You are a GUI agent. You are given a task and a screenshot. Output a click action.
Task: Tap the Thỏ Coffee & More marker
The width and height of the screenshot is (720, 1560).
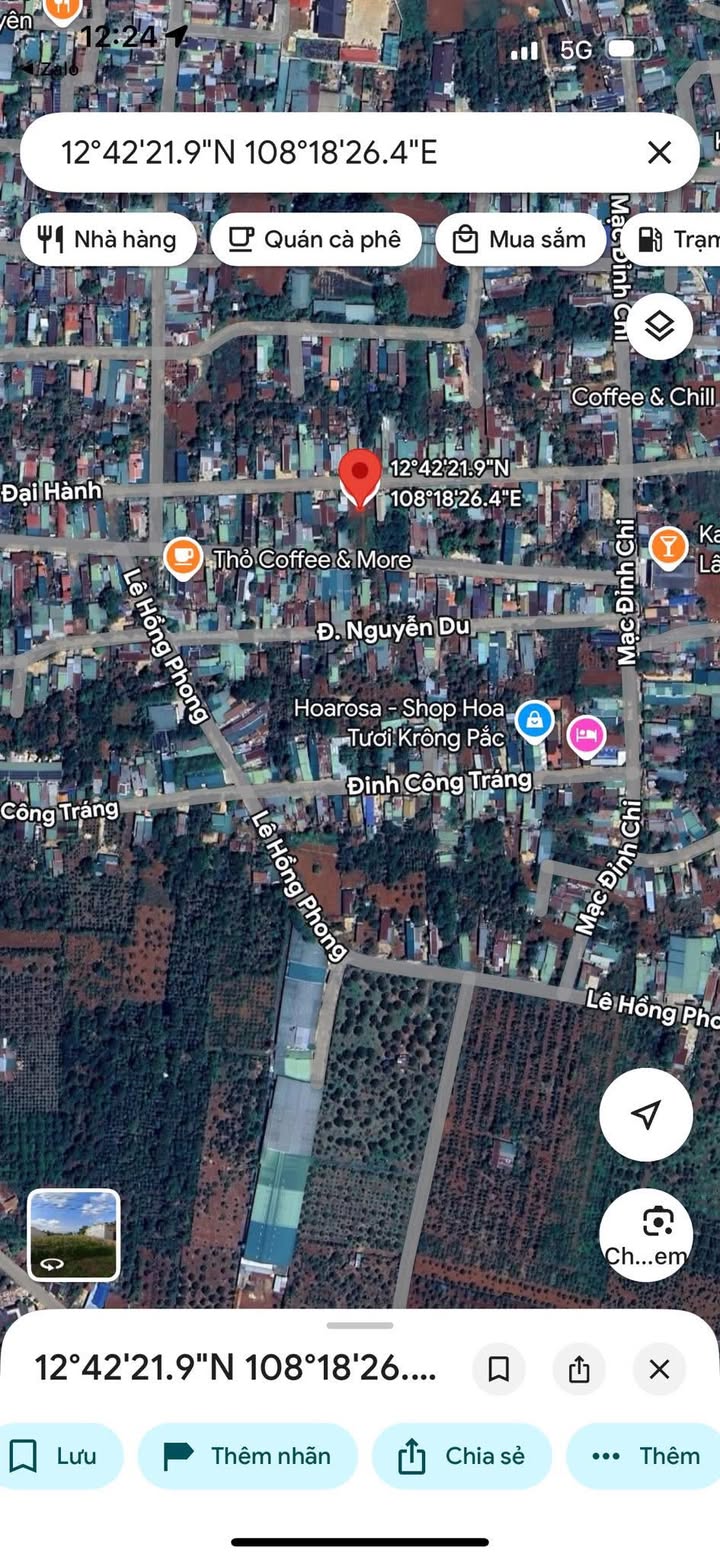[x=182, y=558]
